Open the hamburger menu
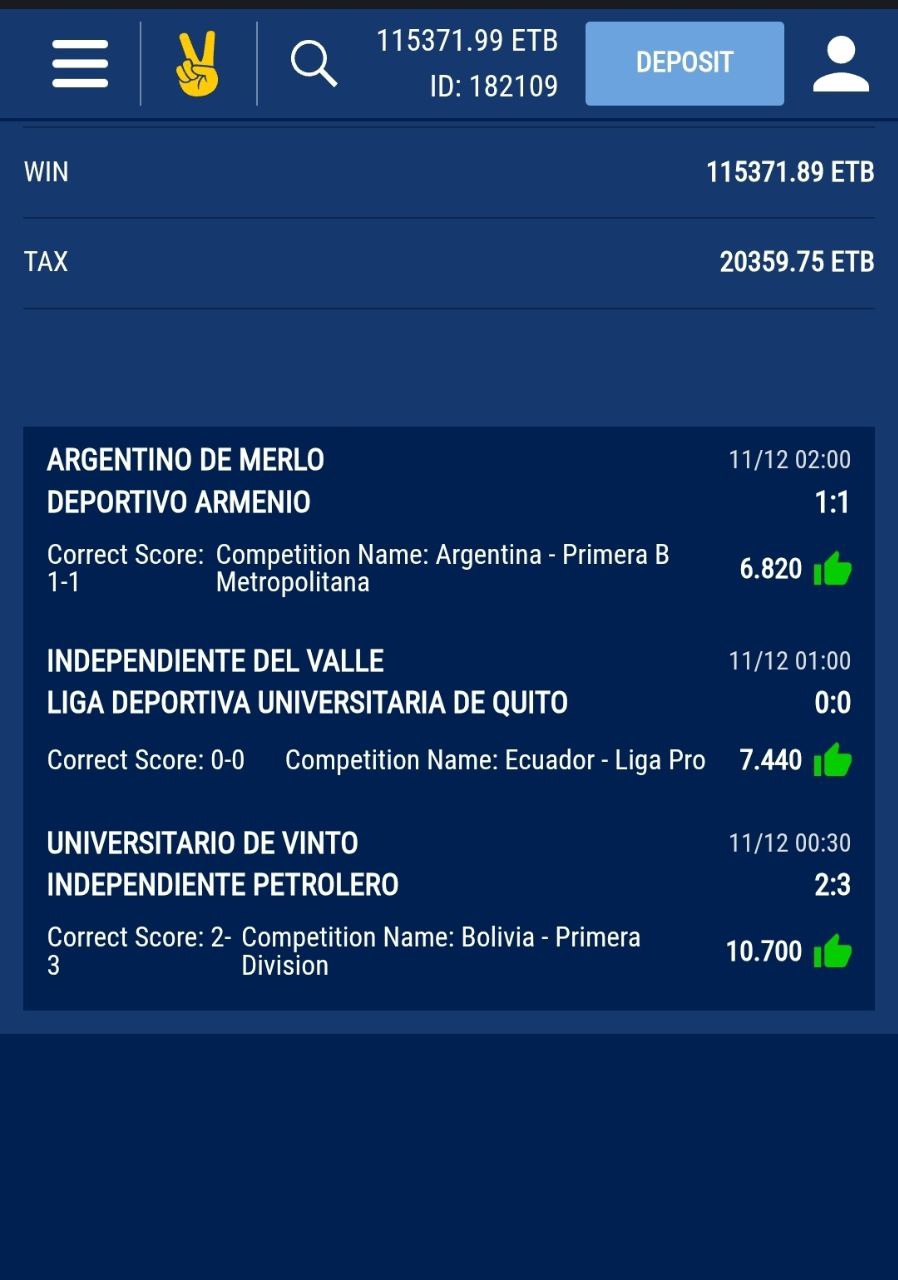Screen dimensions: 898x1280 point(80,64)
